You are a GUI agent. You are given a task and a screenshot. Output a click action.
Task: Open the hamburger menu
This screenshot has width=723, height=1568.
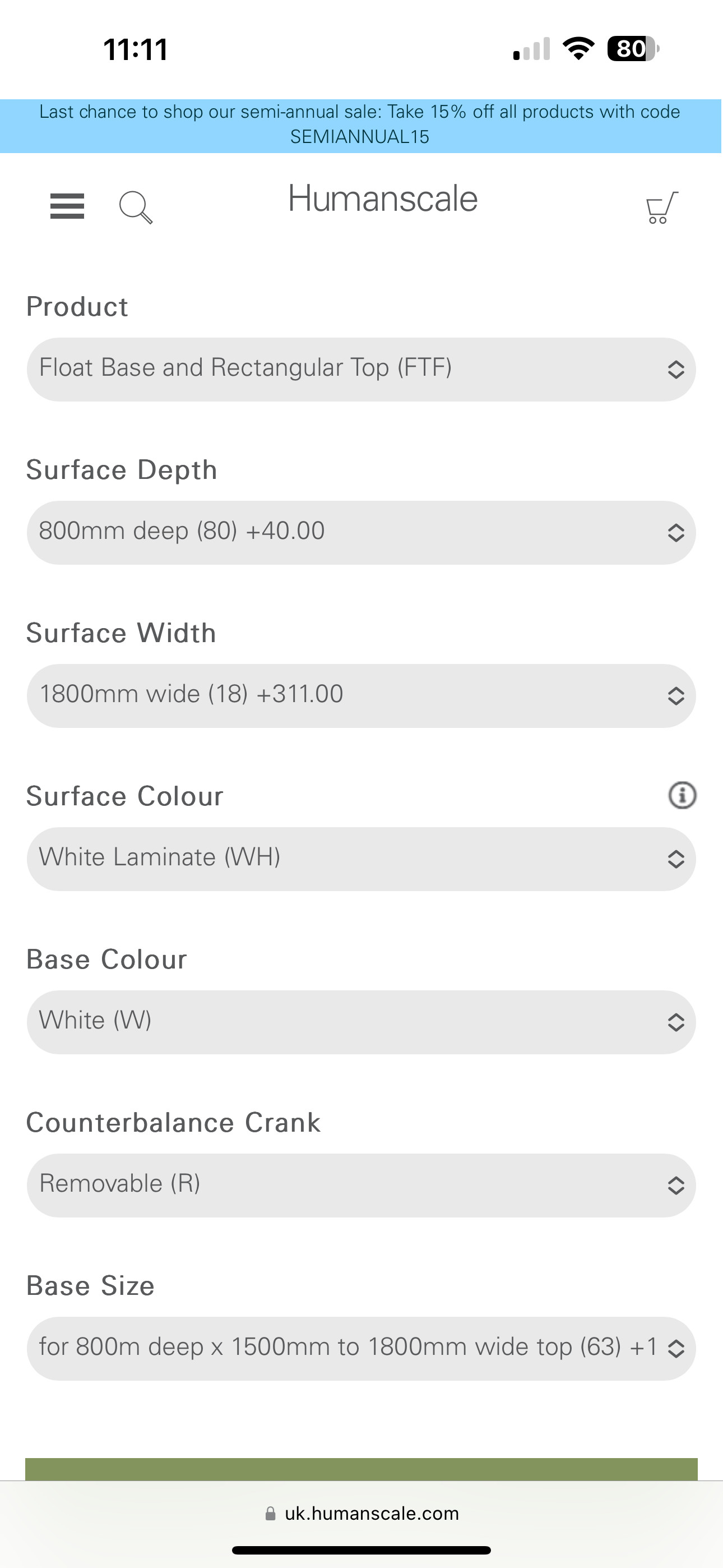(x=67, y=206)
